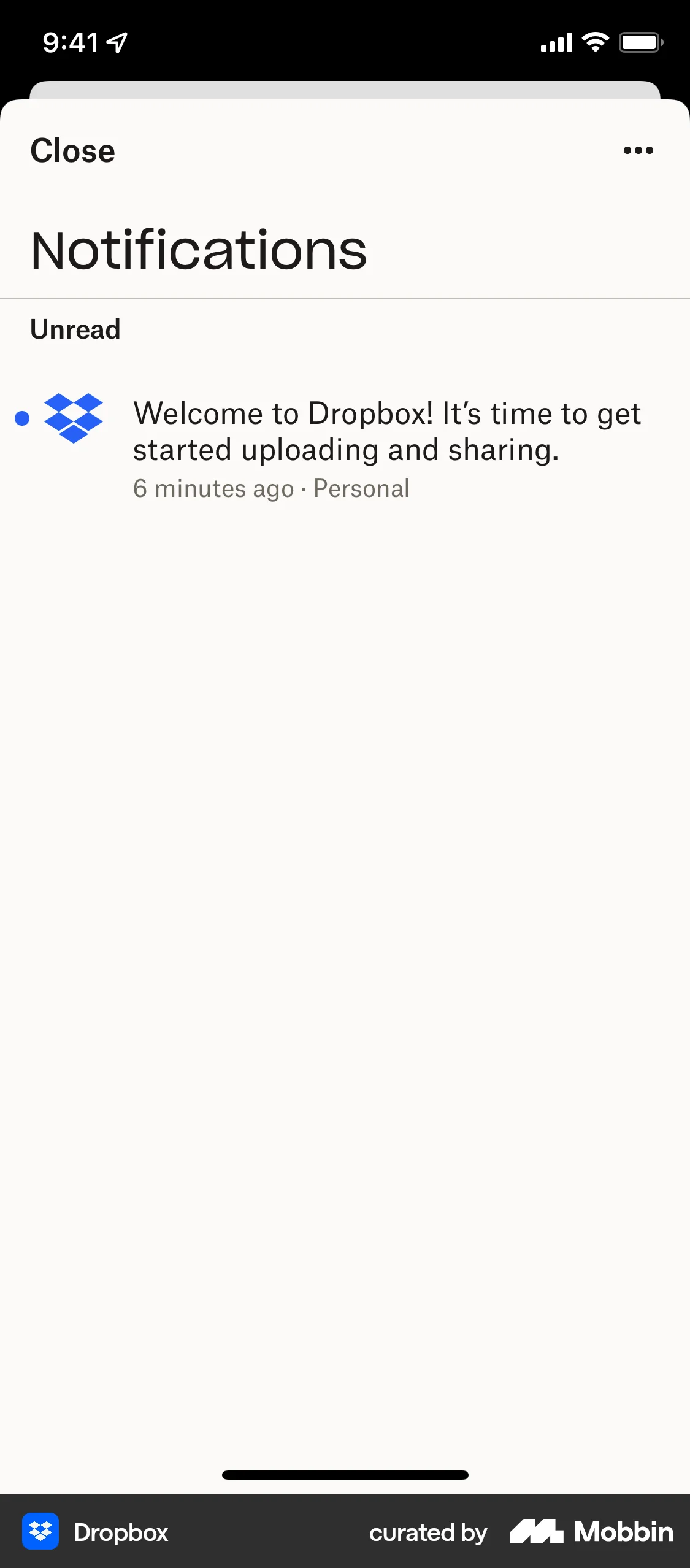The width and height of the screenshot is (690, 1568).
Task: Open more options from the top-right menu
Action: tap(638, 150)
